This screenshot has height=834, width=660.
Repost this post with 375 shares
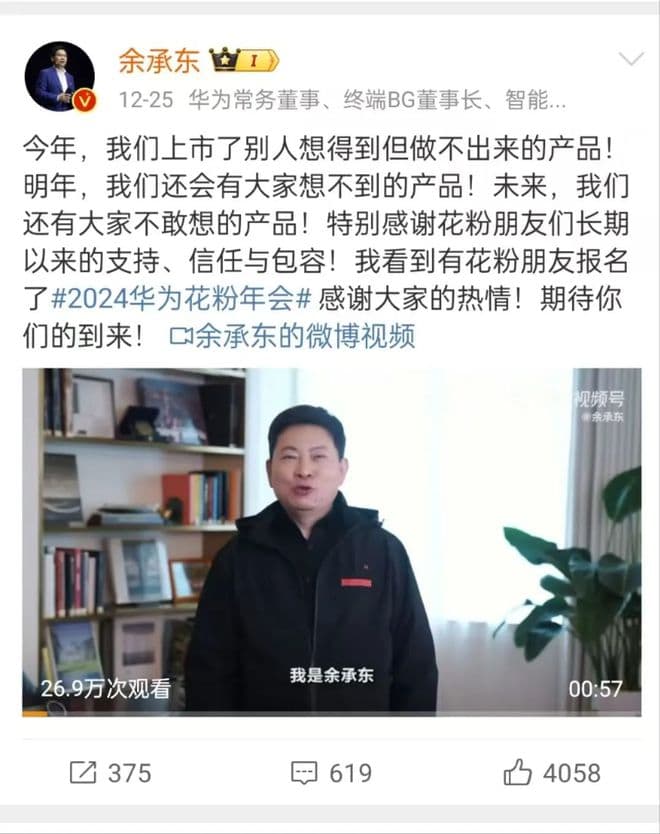(110, 772)
